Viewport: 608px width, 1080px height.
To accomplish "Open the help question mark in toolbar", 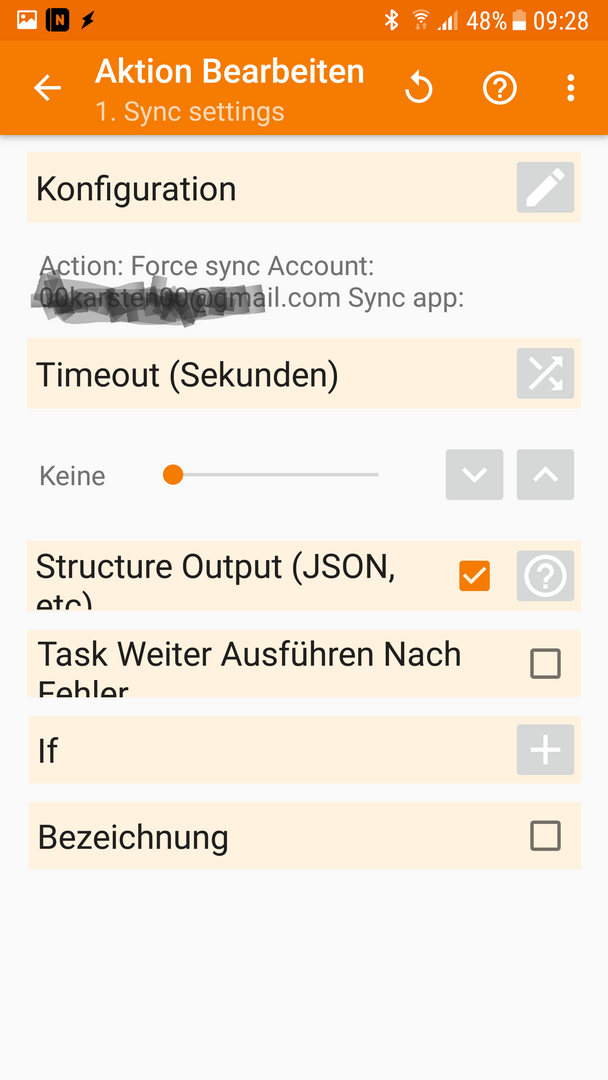I will point(499,88).
